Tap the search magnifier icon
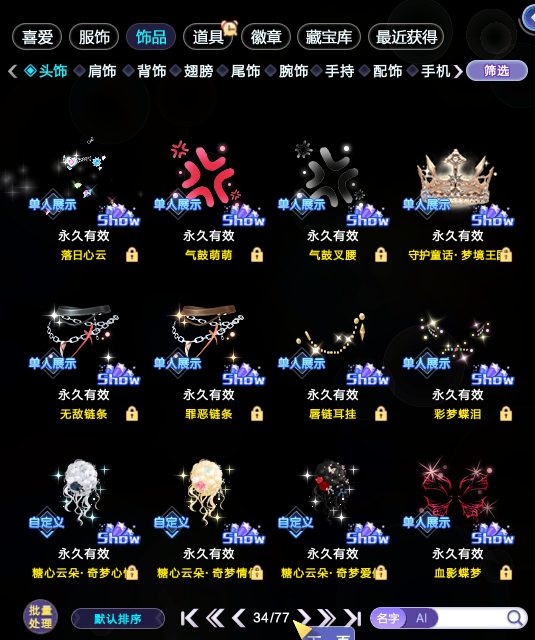Screen dimensions: 535x640 point(515,618)
